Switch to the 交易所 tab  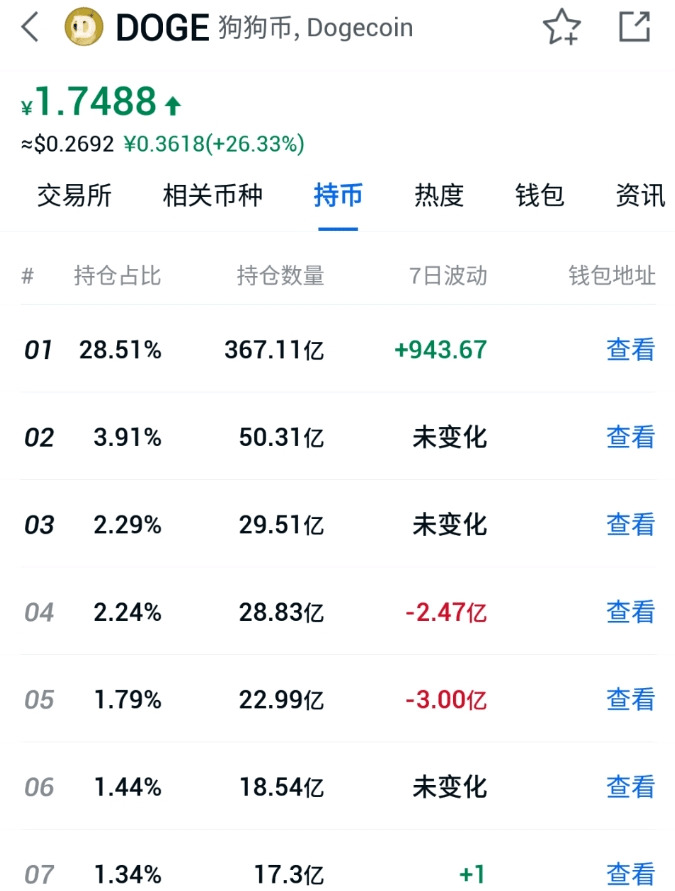[x=75, y=195]
